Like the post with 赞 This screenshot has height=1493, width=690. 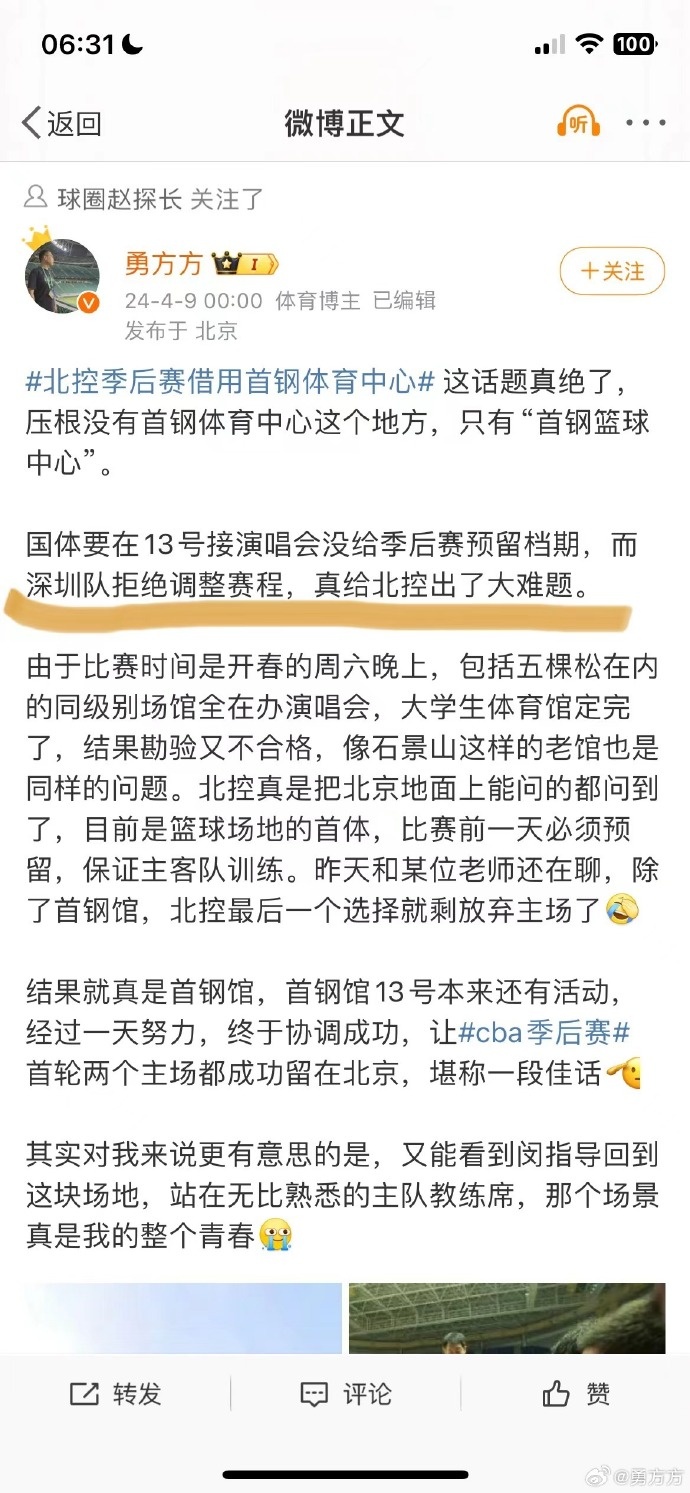(x=575, y=1395)
